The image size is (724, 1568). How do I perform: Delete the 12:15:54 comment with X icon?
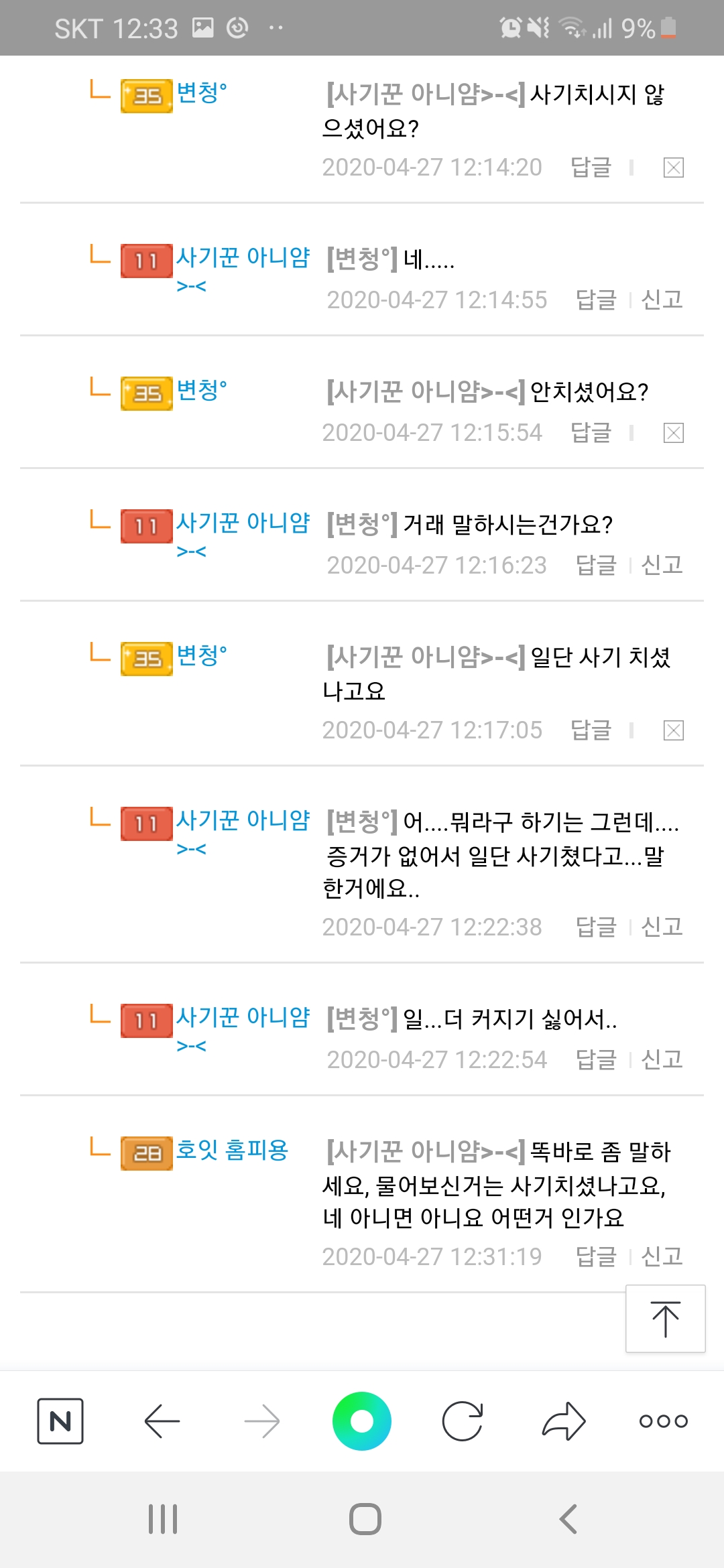tap(673, 433)
